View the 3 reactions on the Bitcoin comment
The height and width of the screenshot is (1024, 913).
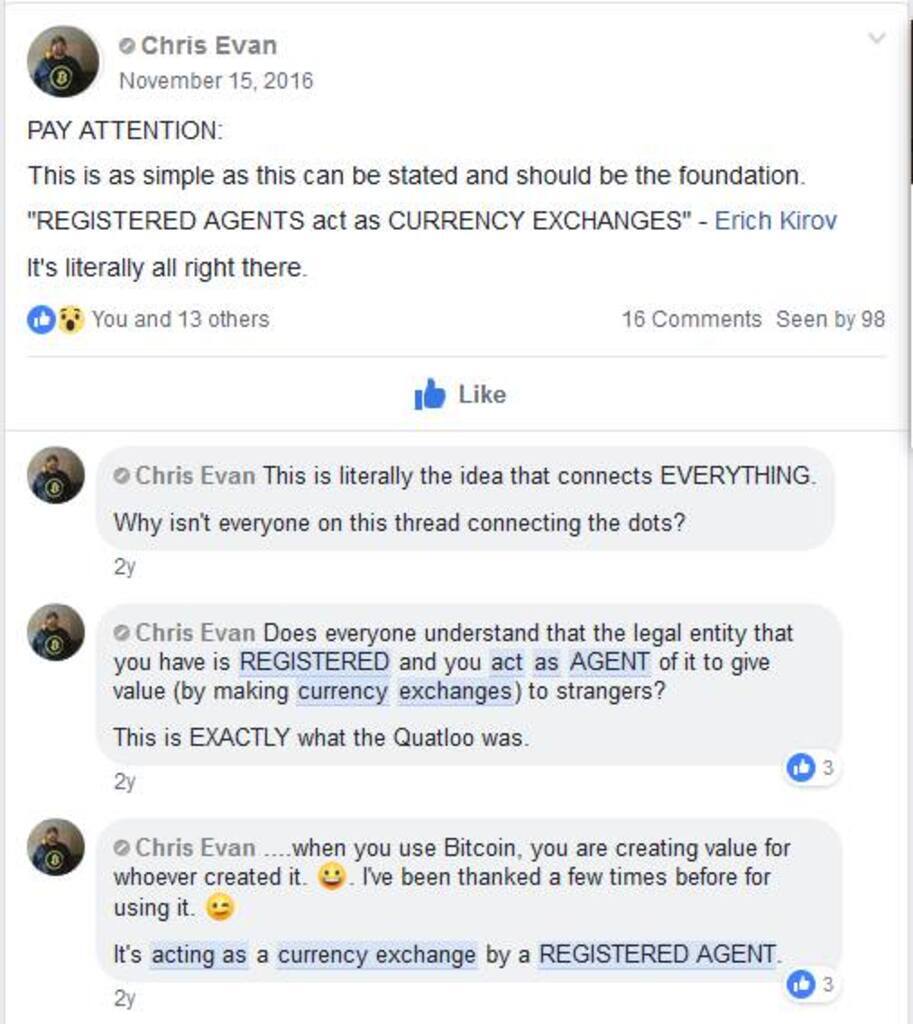point(811,984)
